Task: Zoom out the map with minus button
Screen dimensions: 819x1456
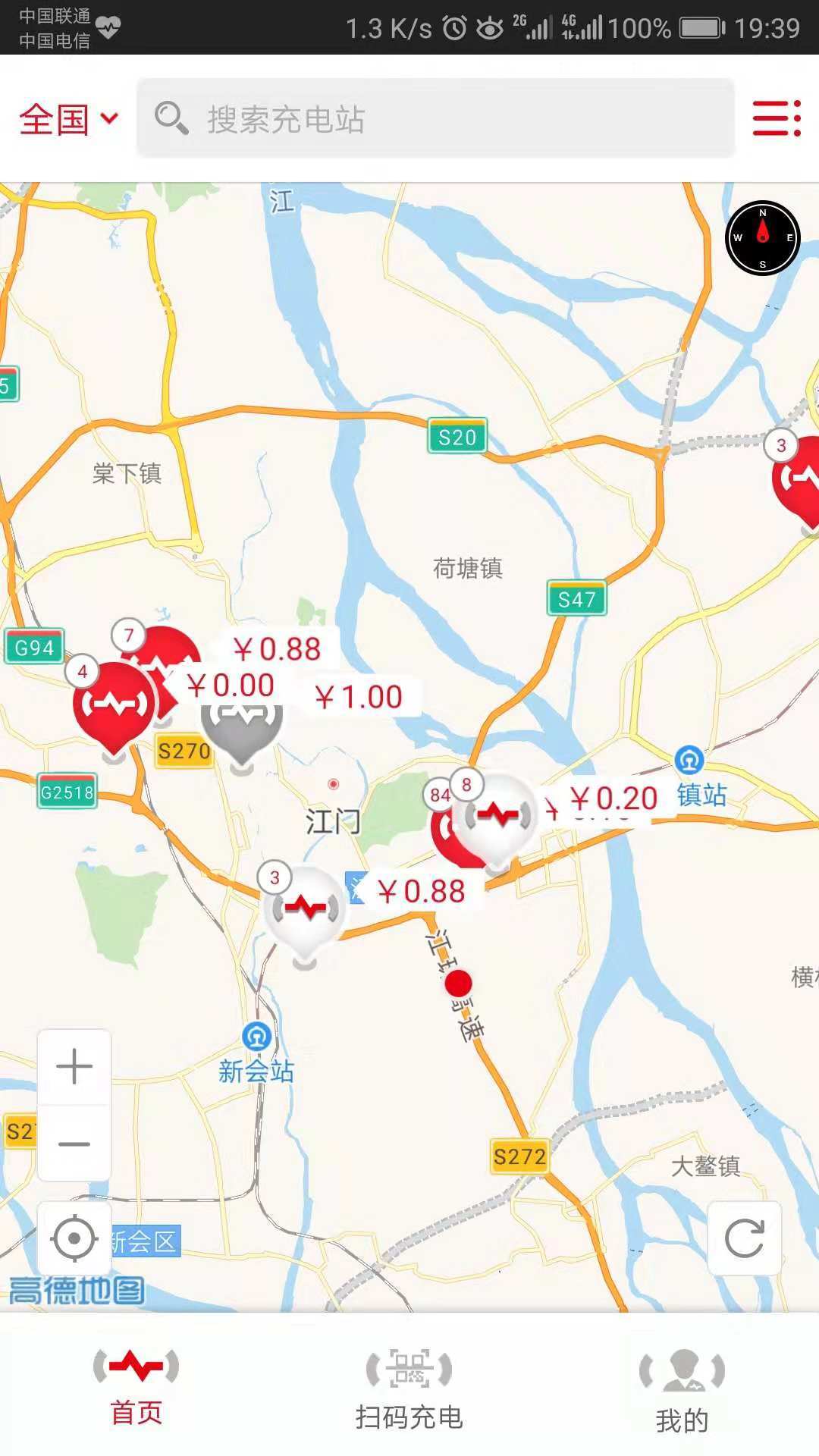Action: click(x=74, y=1143)
